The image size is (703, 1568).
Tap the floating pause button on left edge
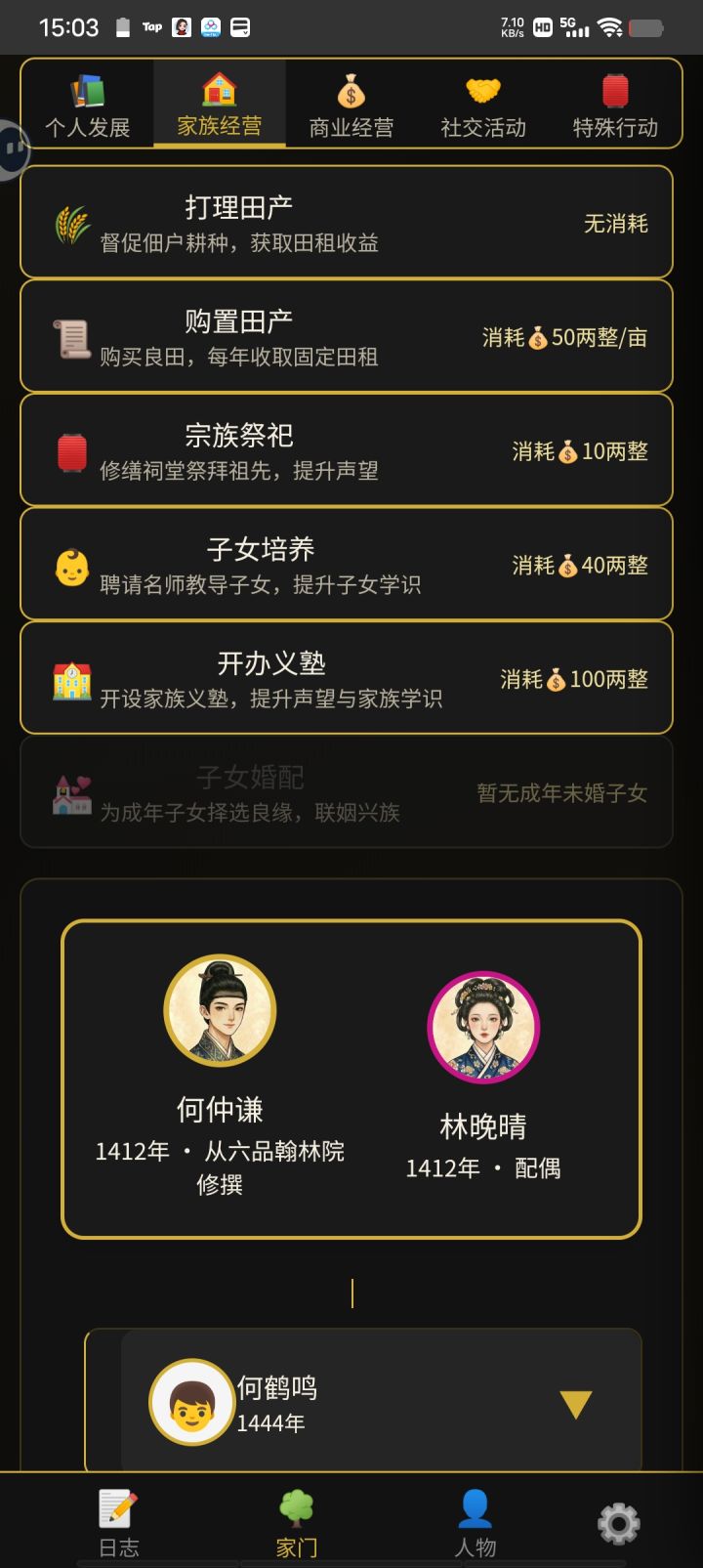pos(14,148)
